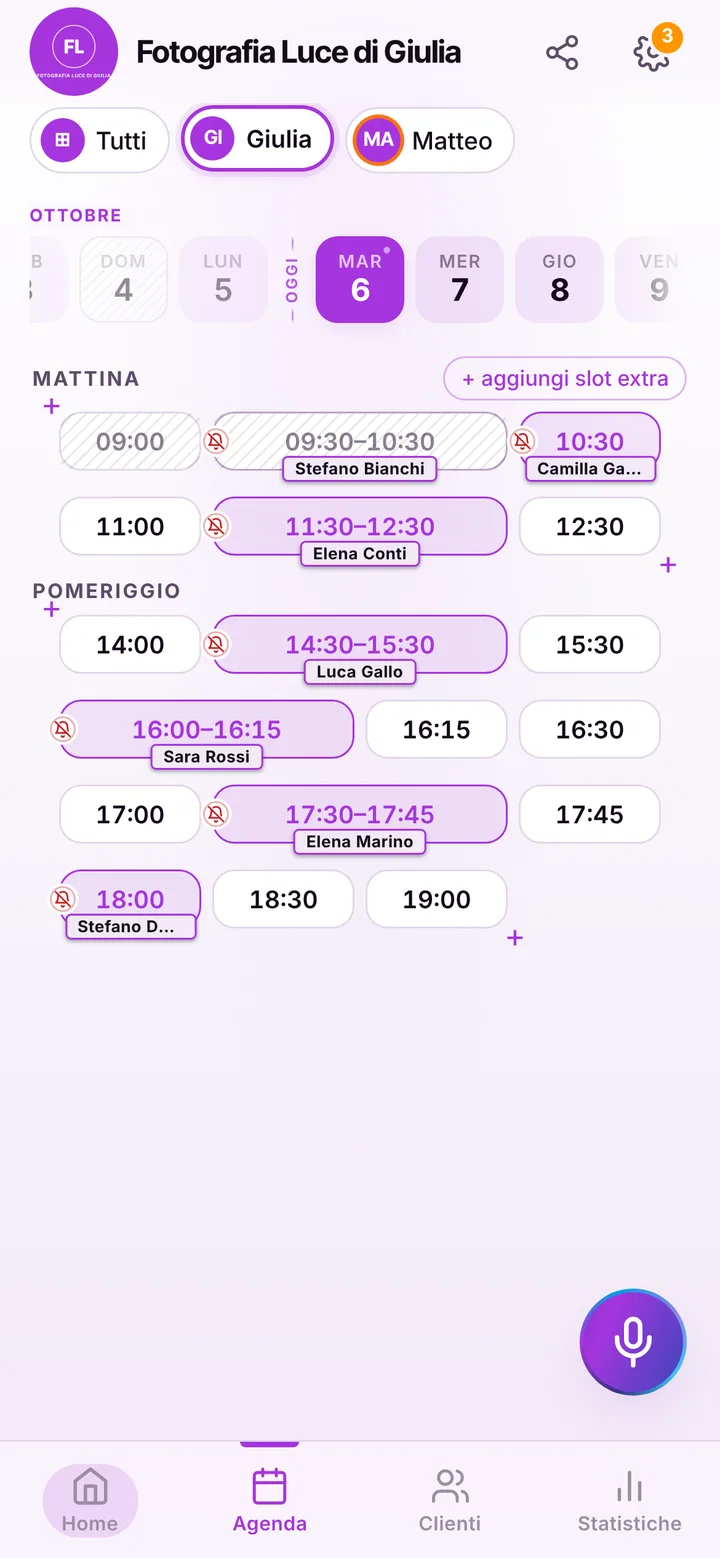The image size is (720, 1558).
Task: Book the free 11:00 slot
Action: coord(130,526)
